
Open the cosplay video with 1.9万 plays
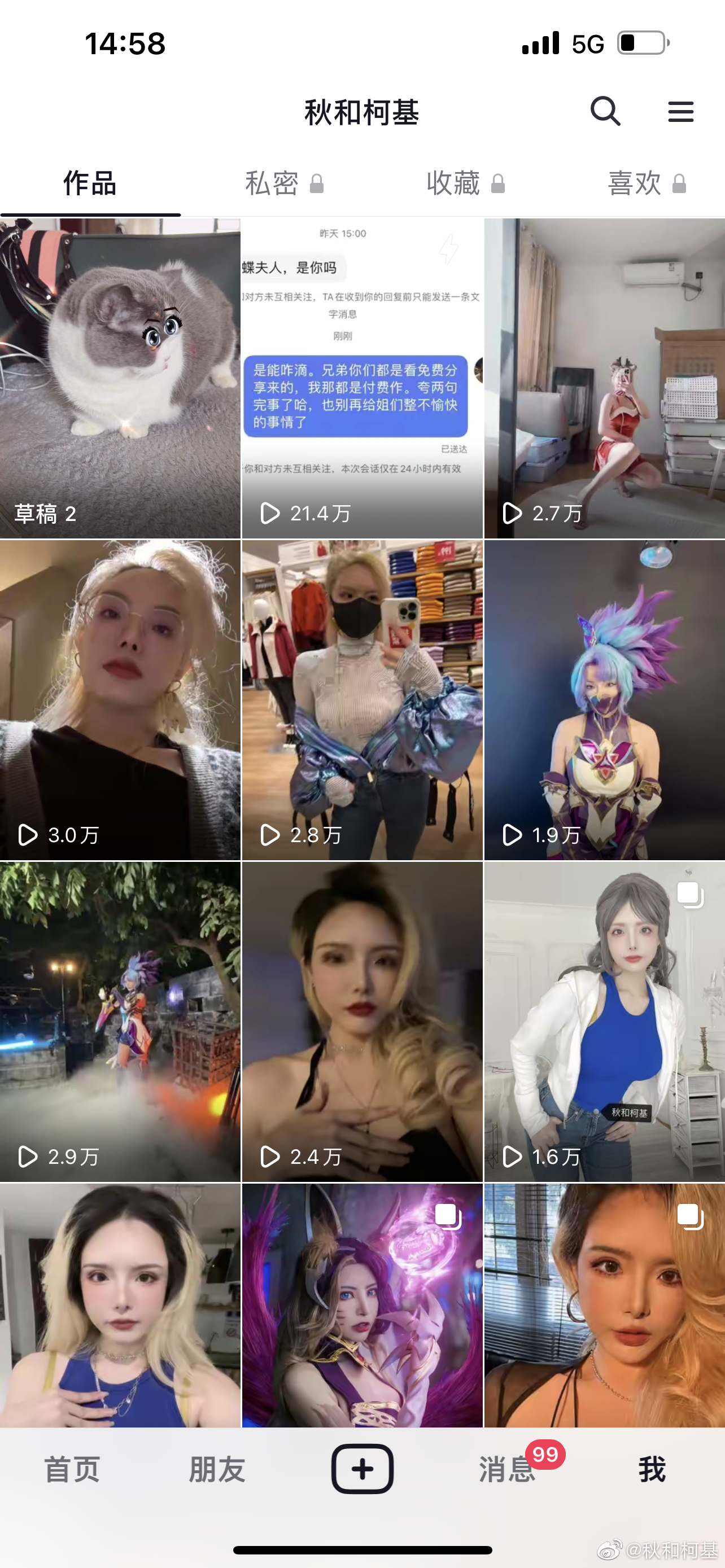coord(605,700)
